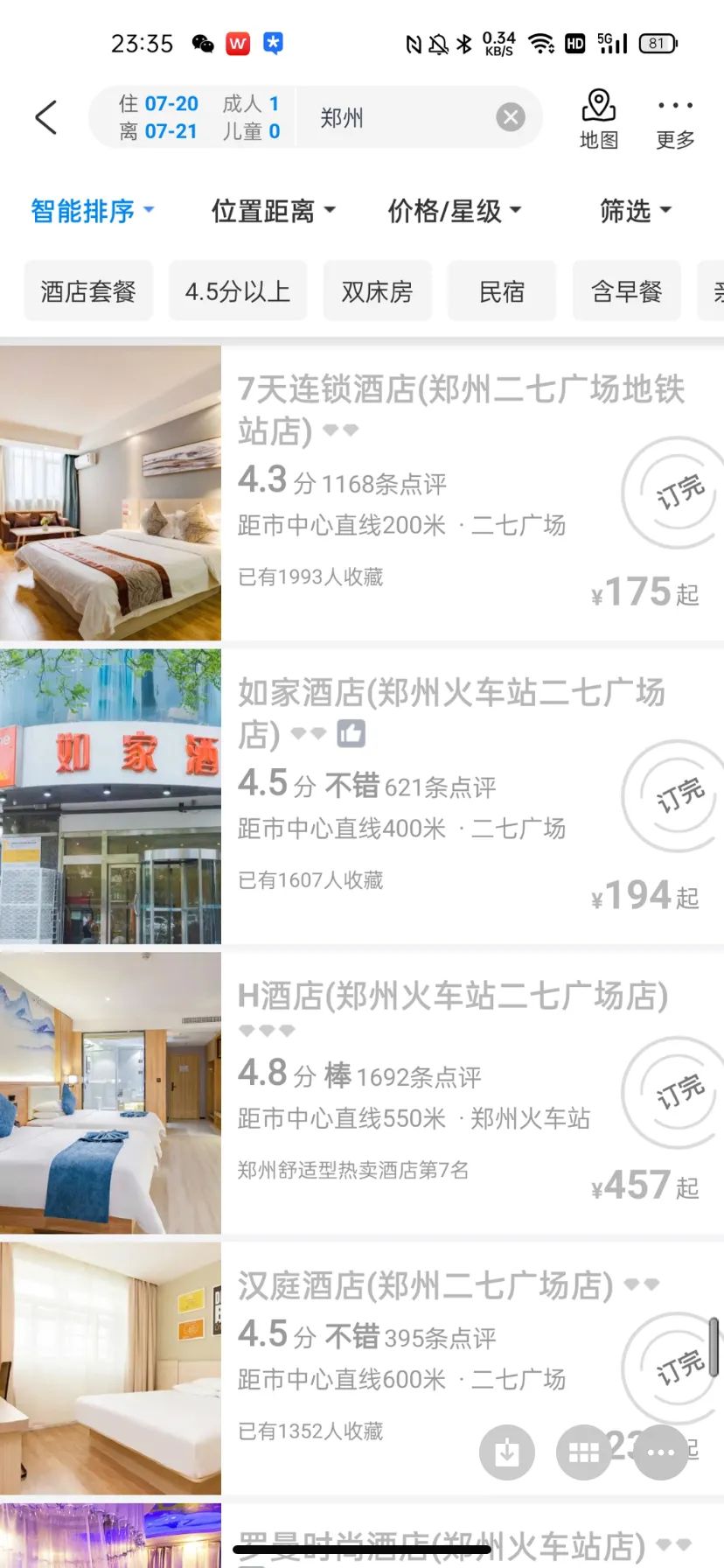Filter by 4.5分以上 rating
Image resolution: width=724 pixels, height=1568 pixels.
pos(238,291)
